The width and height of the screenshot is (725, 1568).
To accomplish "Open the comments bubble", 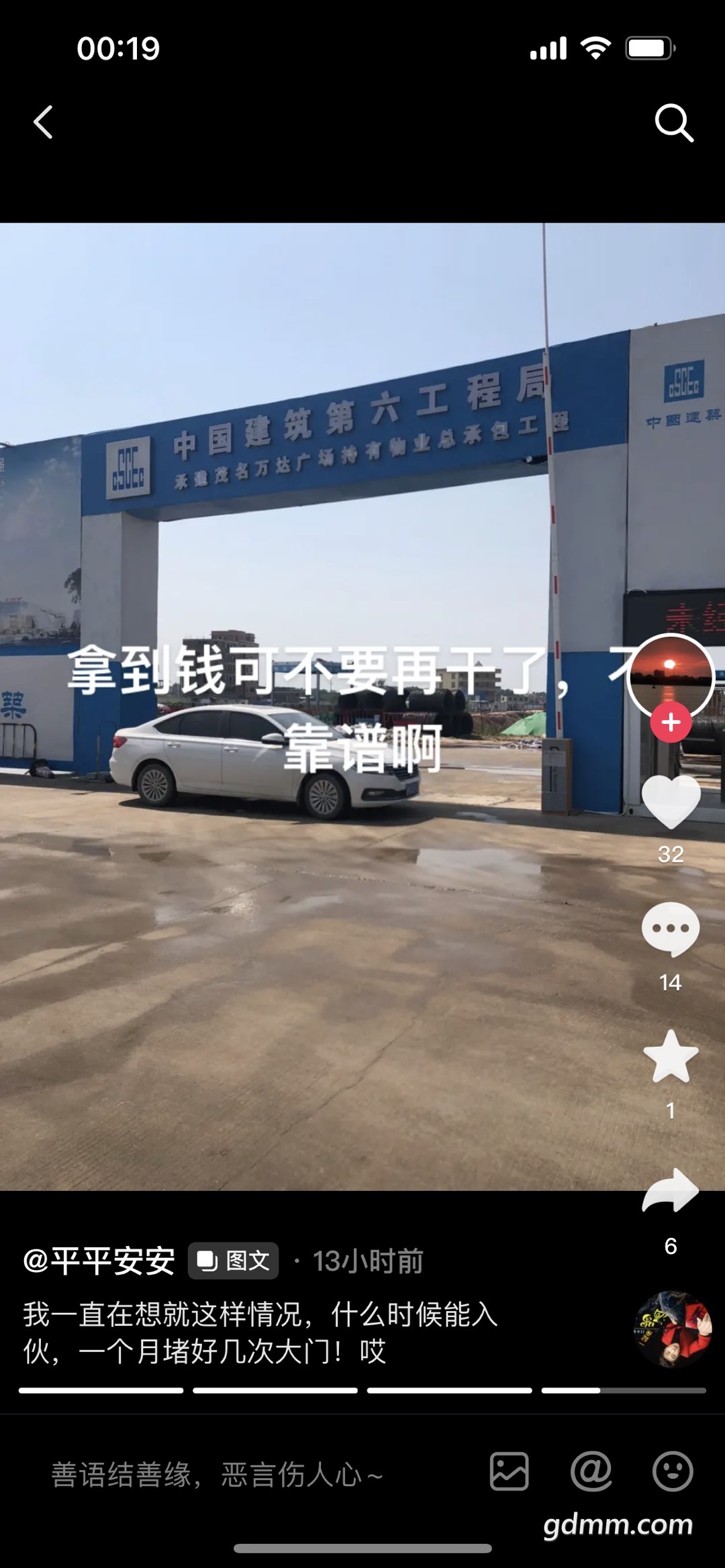I will 671,929.
